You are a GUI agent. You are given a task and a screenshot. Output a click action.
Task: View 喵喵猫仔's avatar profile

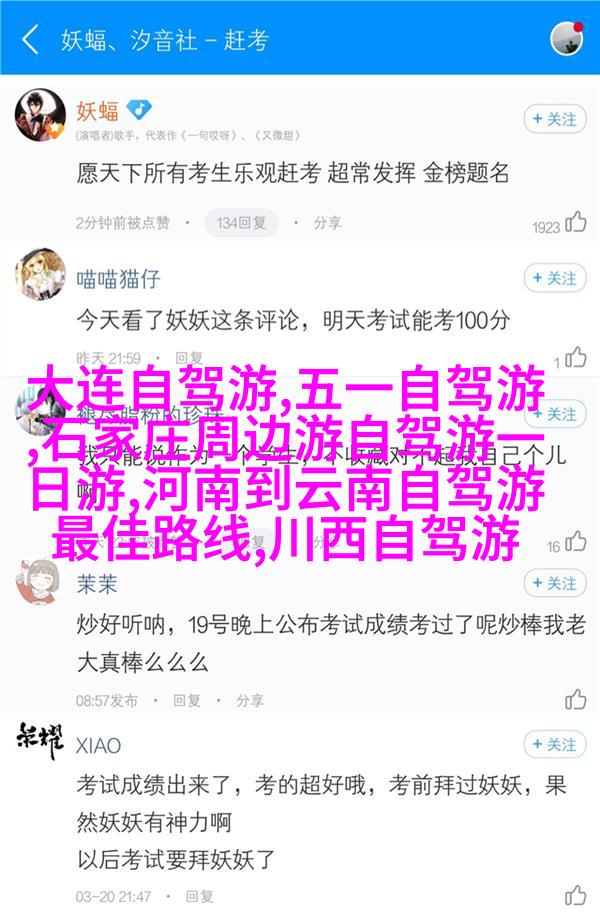click(x=40, y=276)
